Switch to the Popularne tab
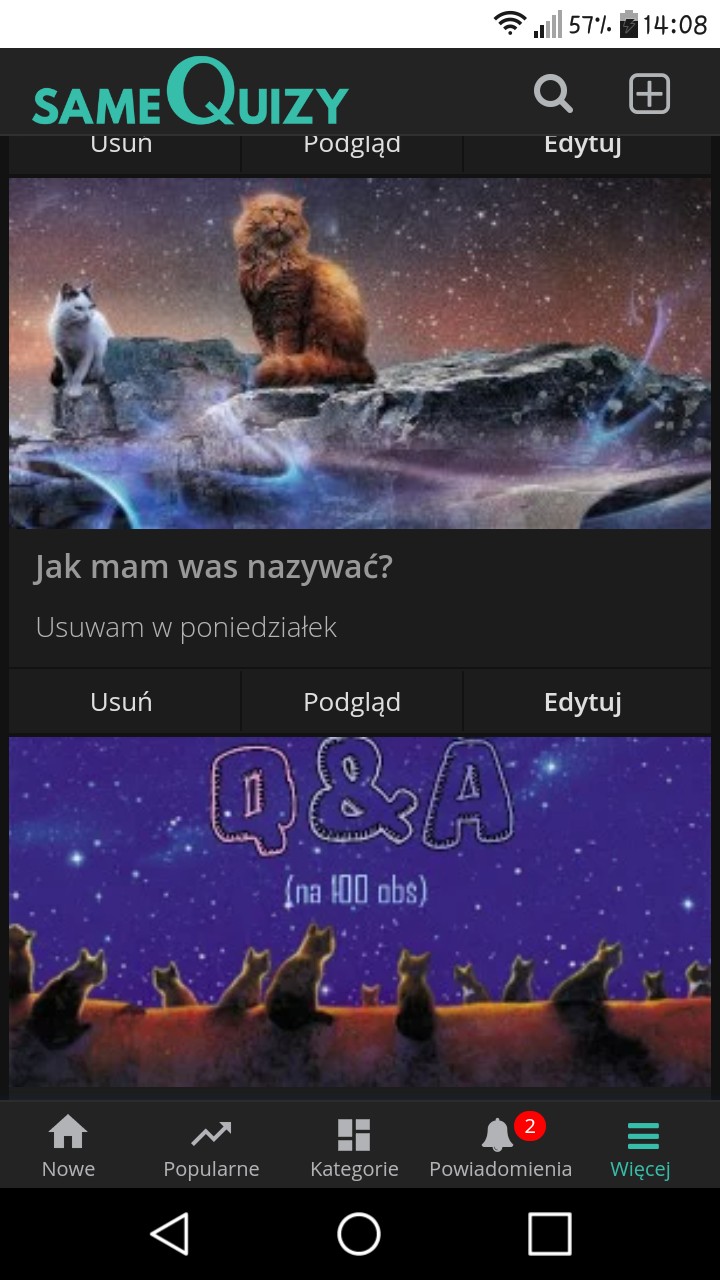720x1280 pixels. [211, 1147]
